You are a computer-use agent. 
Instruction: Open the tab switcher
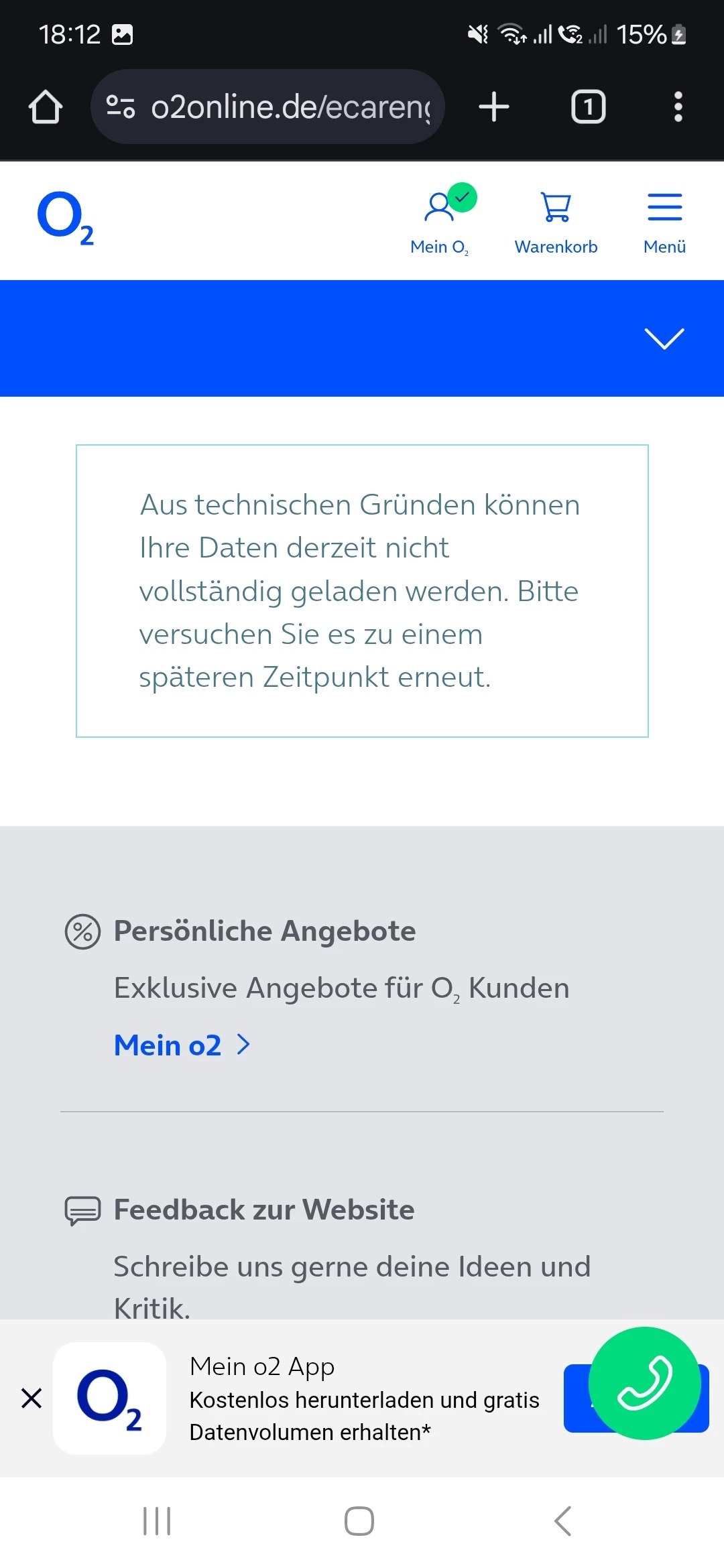588,107
